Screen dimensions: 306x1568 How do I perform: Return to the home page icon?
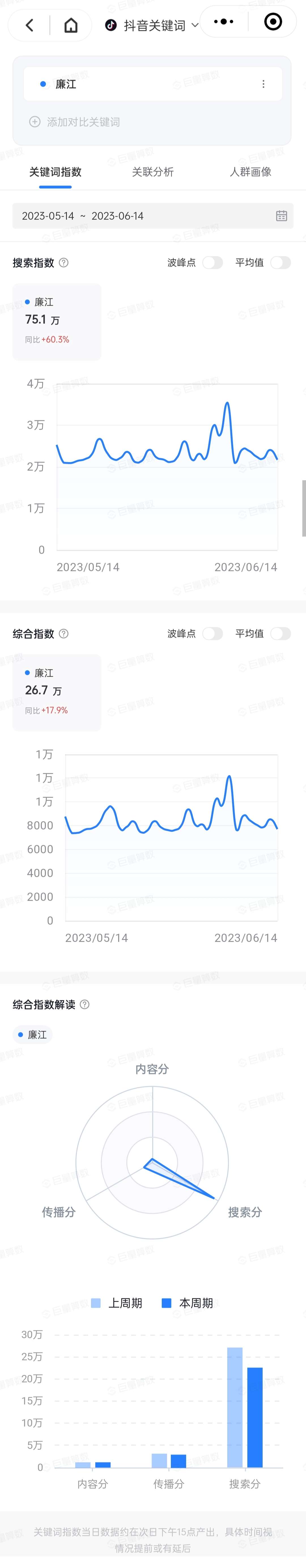pyautogui.click(x=71, y=25)
